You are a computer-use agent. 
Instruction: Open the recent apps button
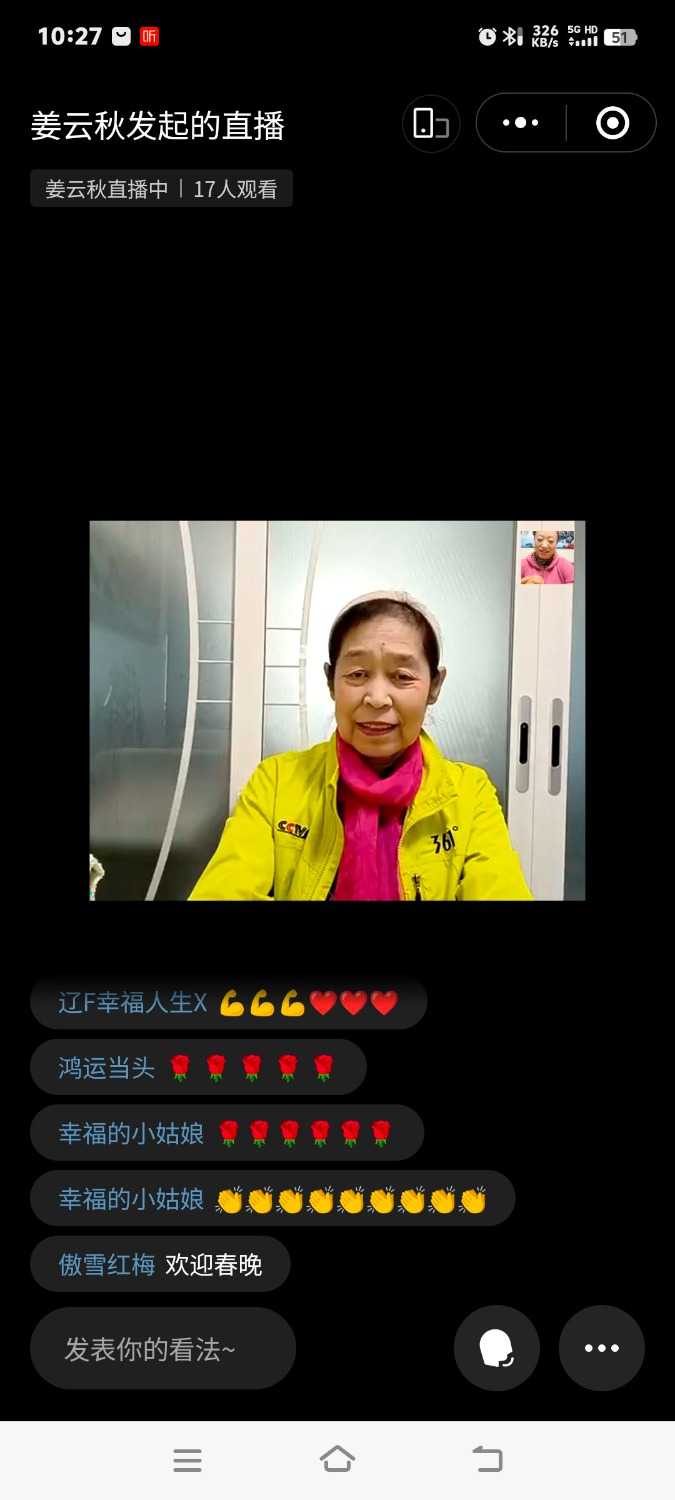coord(187,1460)
